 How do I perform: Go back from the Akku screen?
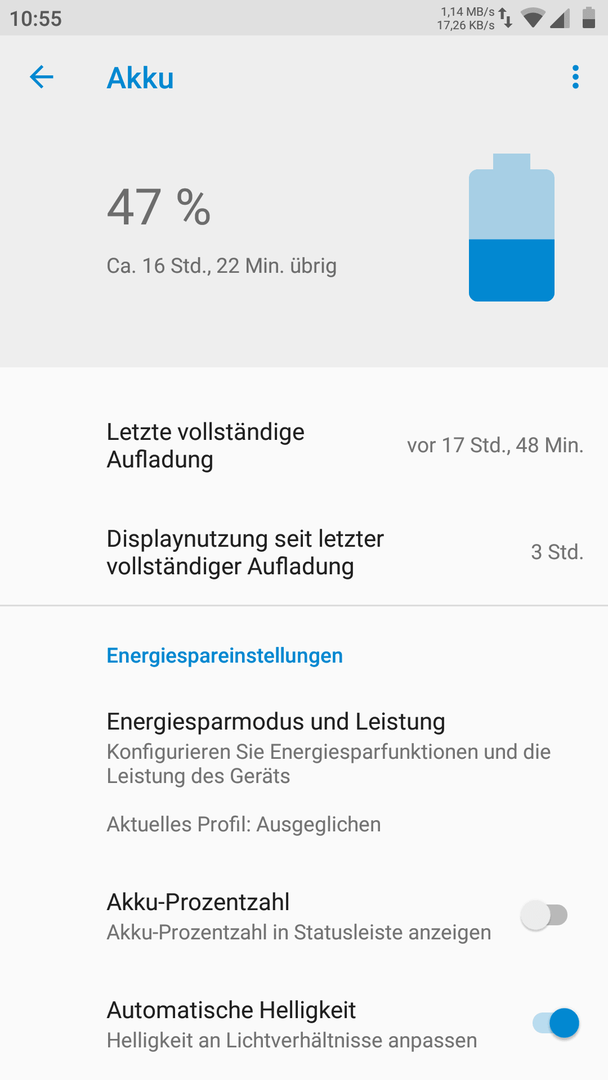[41, 77]
